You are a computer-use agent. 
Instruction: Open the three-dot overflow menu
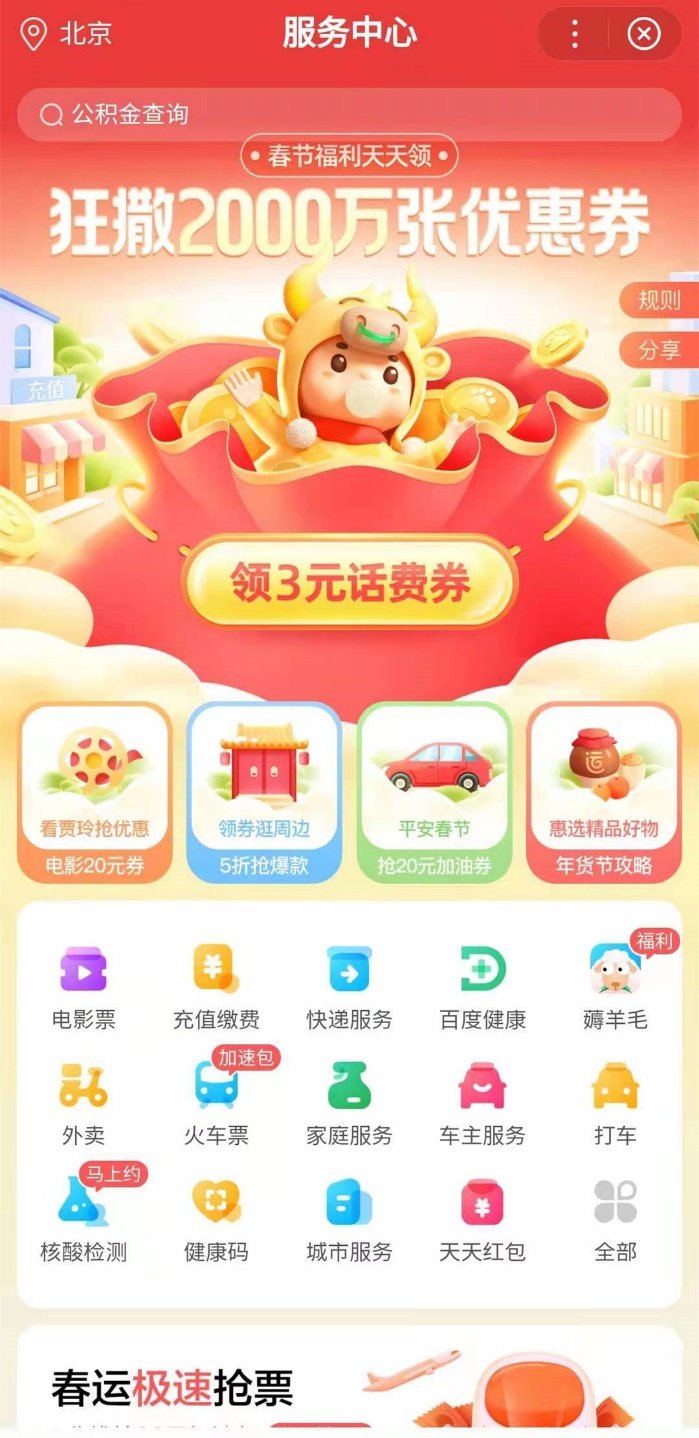tap(574, 34)
